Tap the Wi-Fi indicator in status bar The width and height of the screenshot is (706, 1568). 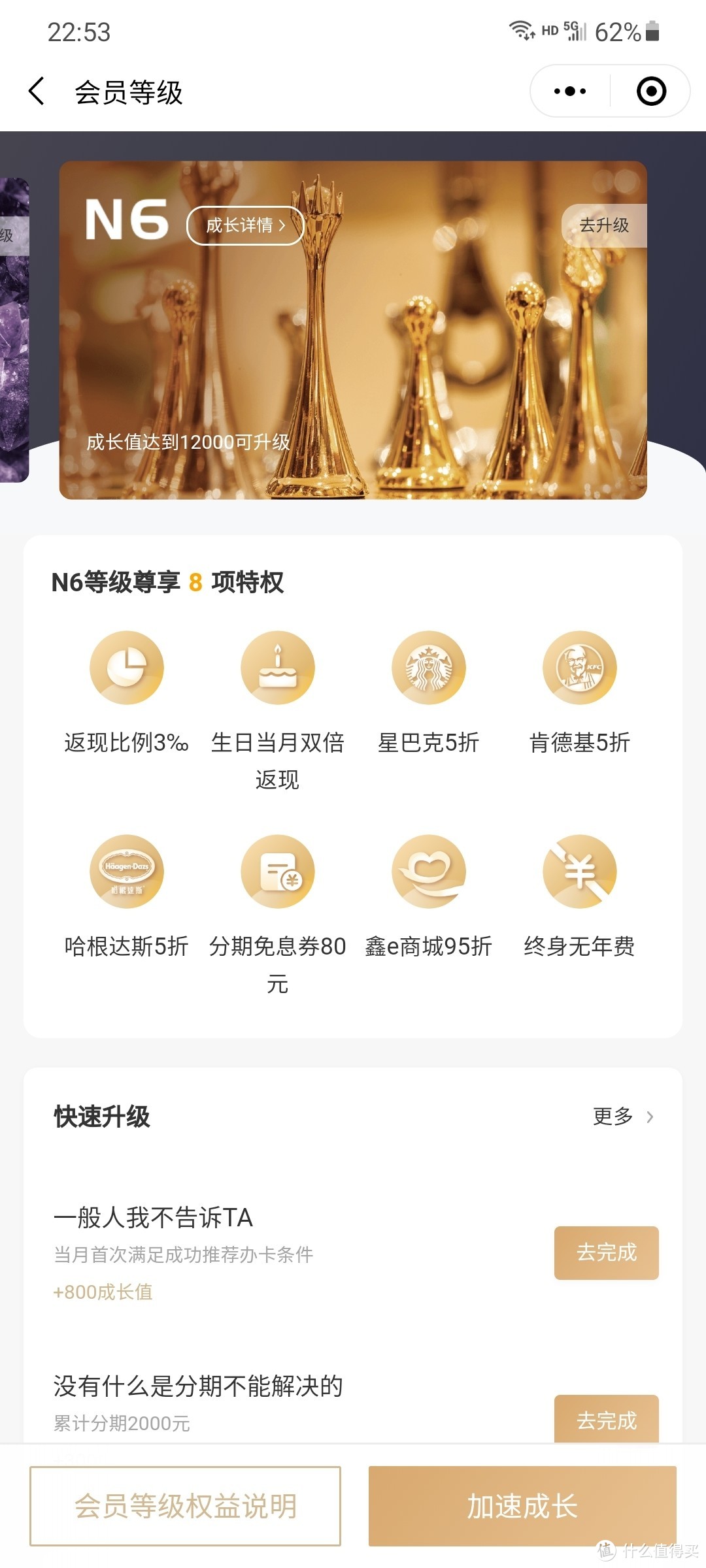520,29
